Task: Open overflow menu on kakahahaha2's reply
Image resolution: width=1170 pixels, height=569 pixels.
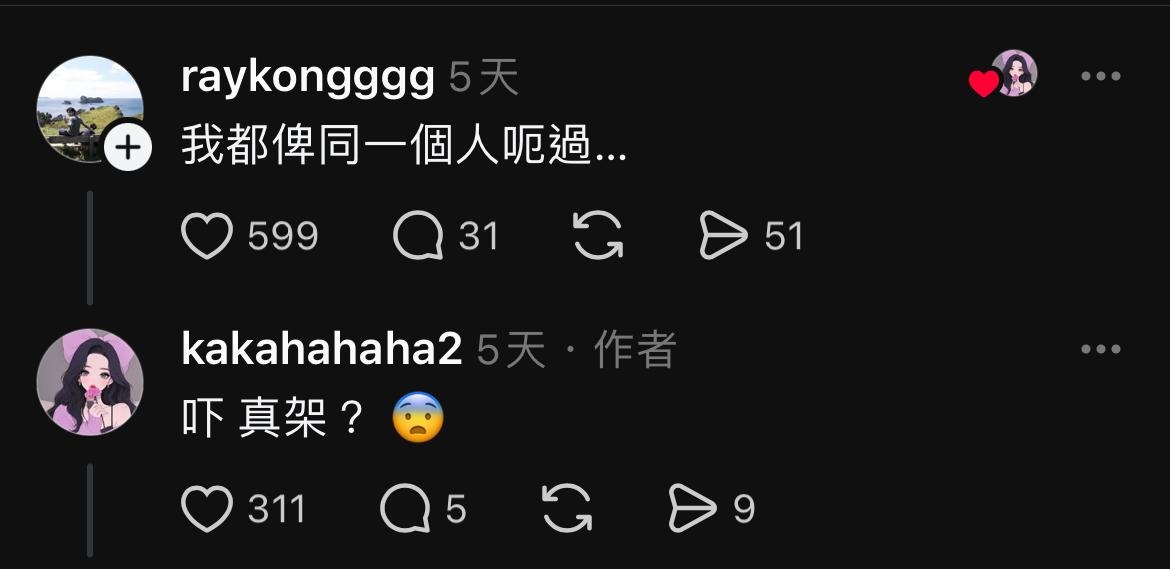Action: (x=1101, y=349)
